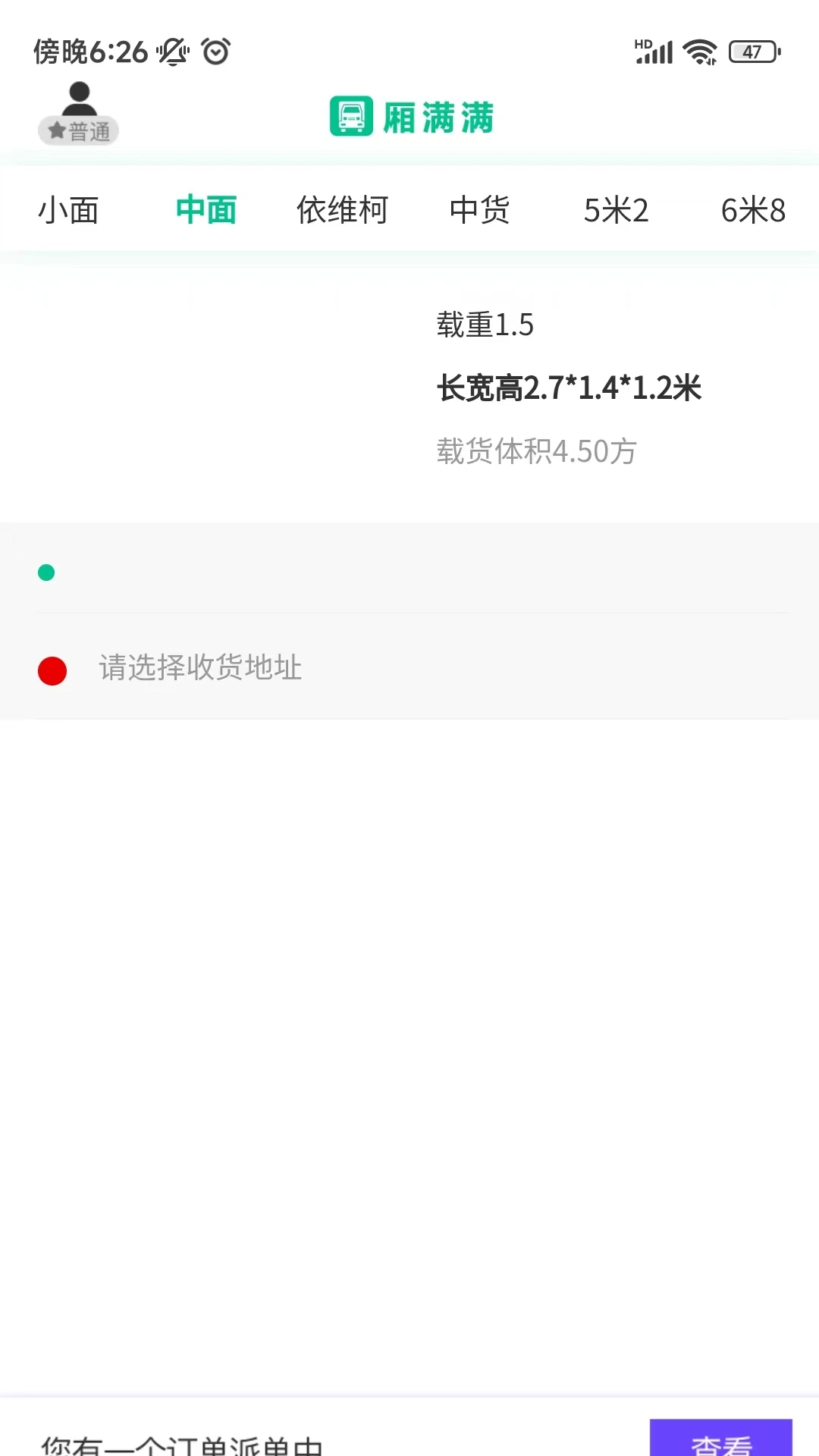Tap the green truck logo of 厢满满
The width and height of the screenshot is (819, 1456).
[x=350, y=117]
